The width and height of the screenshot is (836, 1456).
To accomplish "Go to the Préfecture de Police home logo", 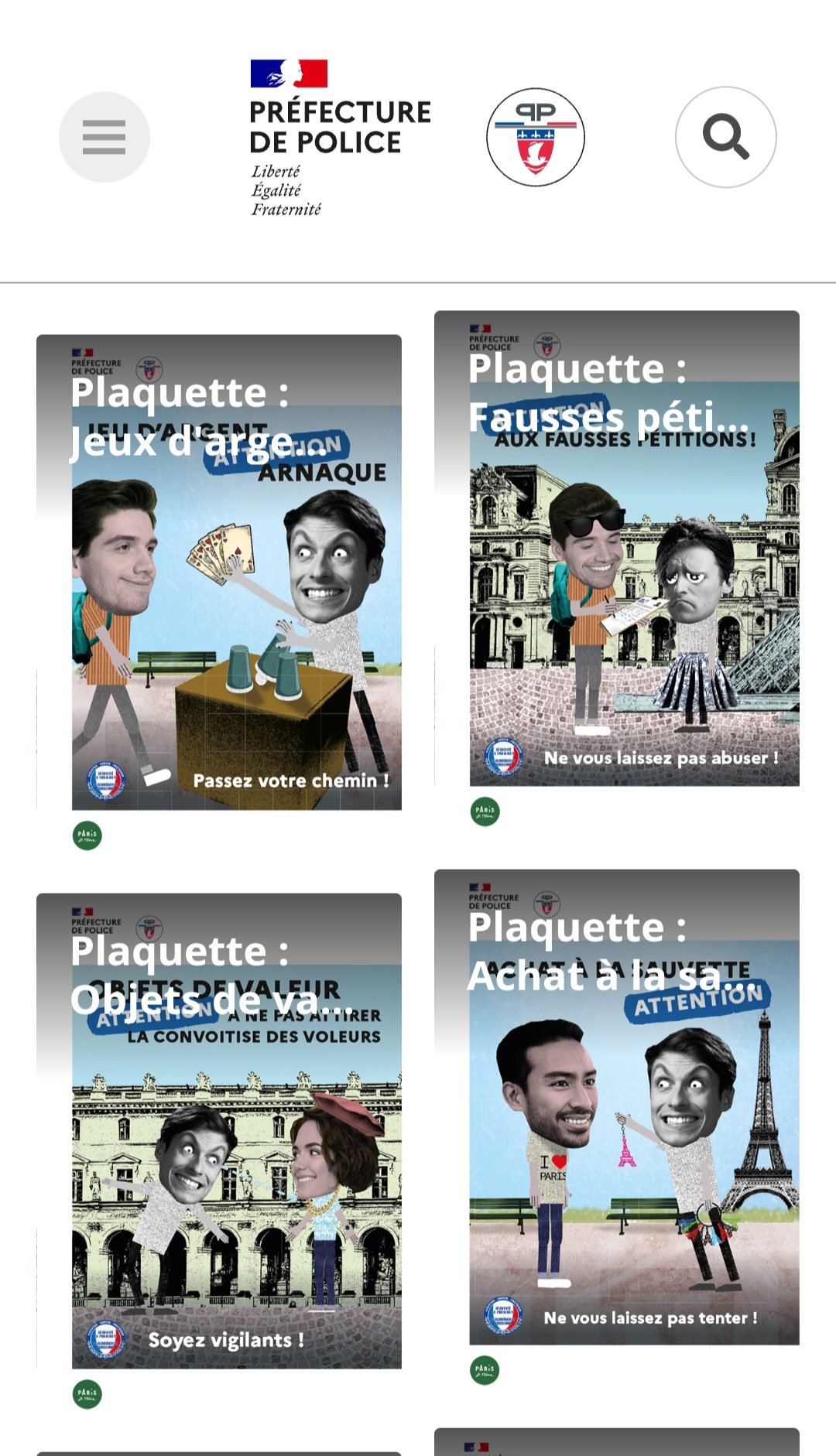I will click(339, 137).
